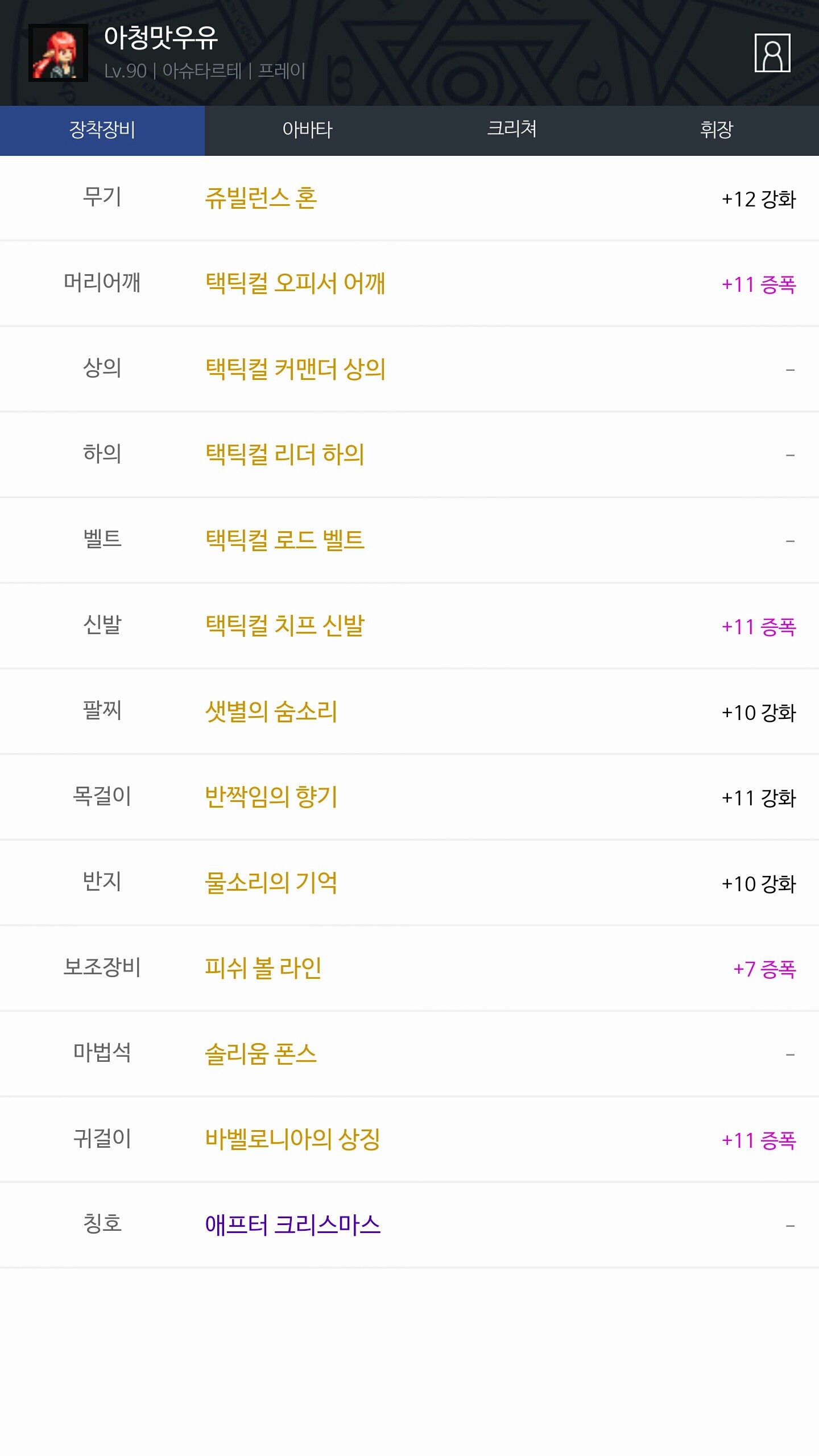Image resolution: width=819 pixels, height=1456 pixels.
Task: Open earring 바벨로니아의 상징
Action: [292, 1139]
